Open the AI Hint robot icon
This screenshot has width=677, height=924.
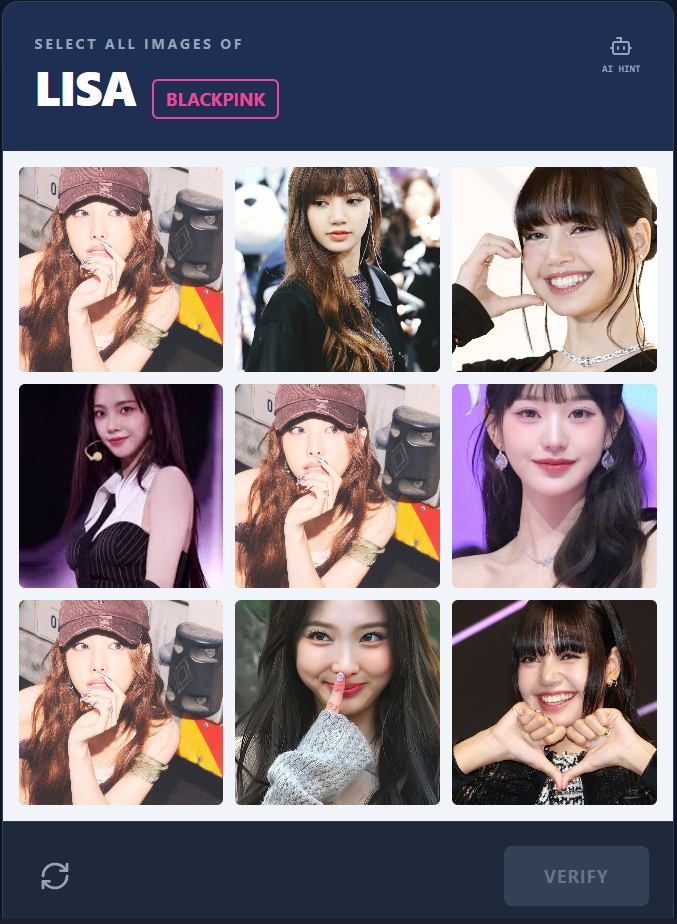pyautogui.click(x=621, y=47)
